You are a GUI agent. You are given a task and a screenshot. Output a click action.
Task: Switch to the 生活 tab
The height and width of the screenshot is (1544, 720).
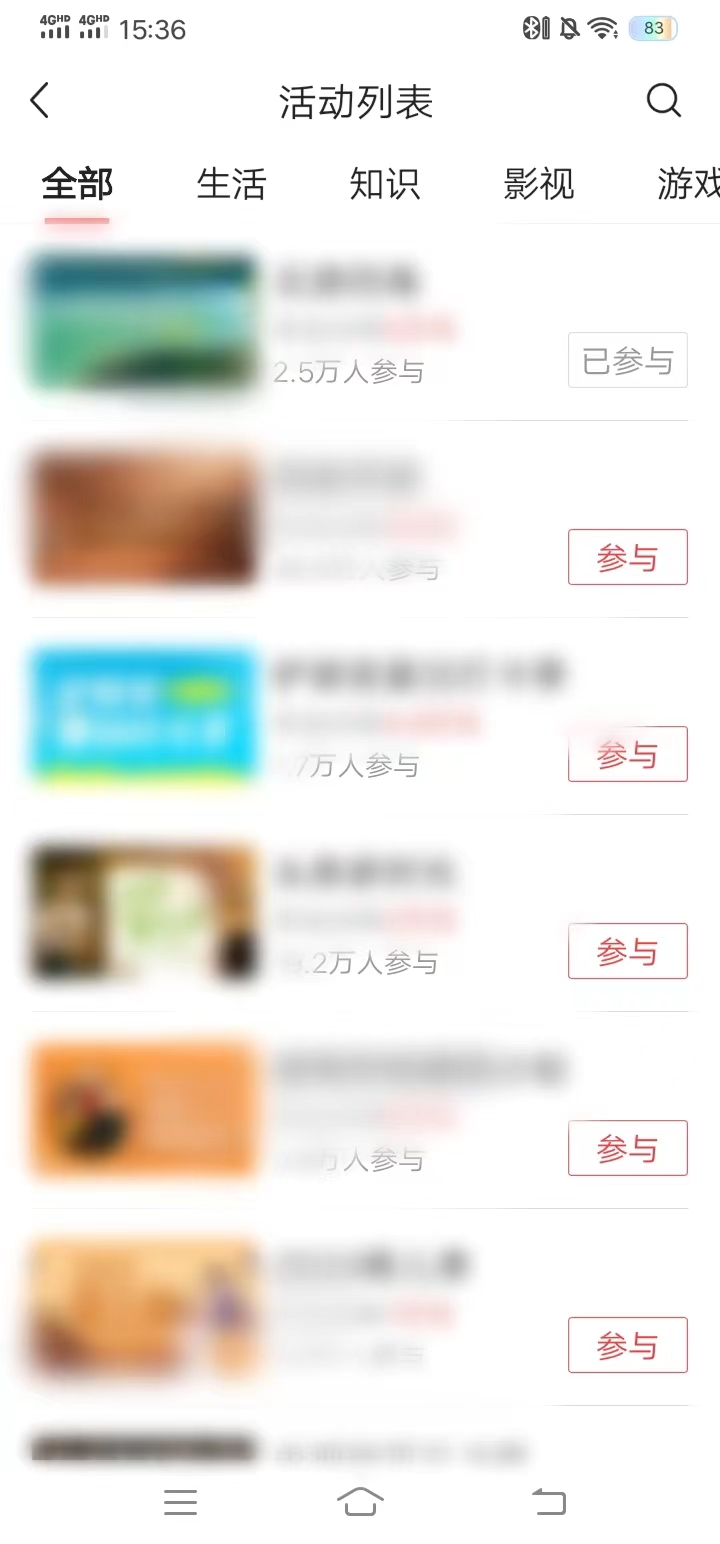(x=231, y=184)
